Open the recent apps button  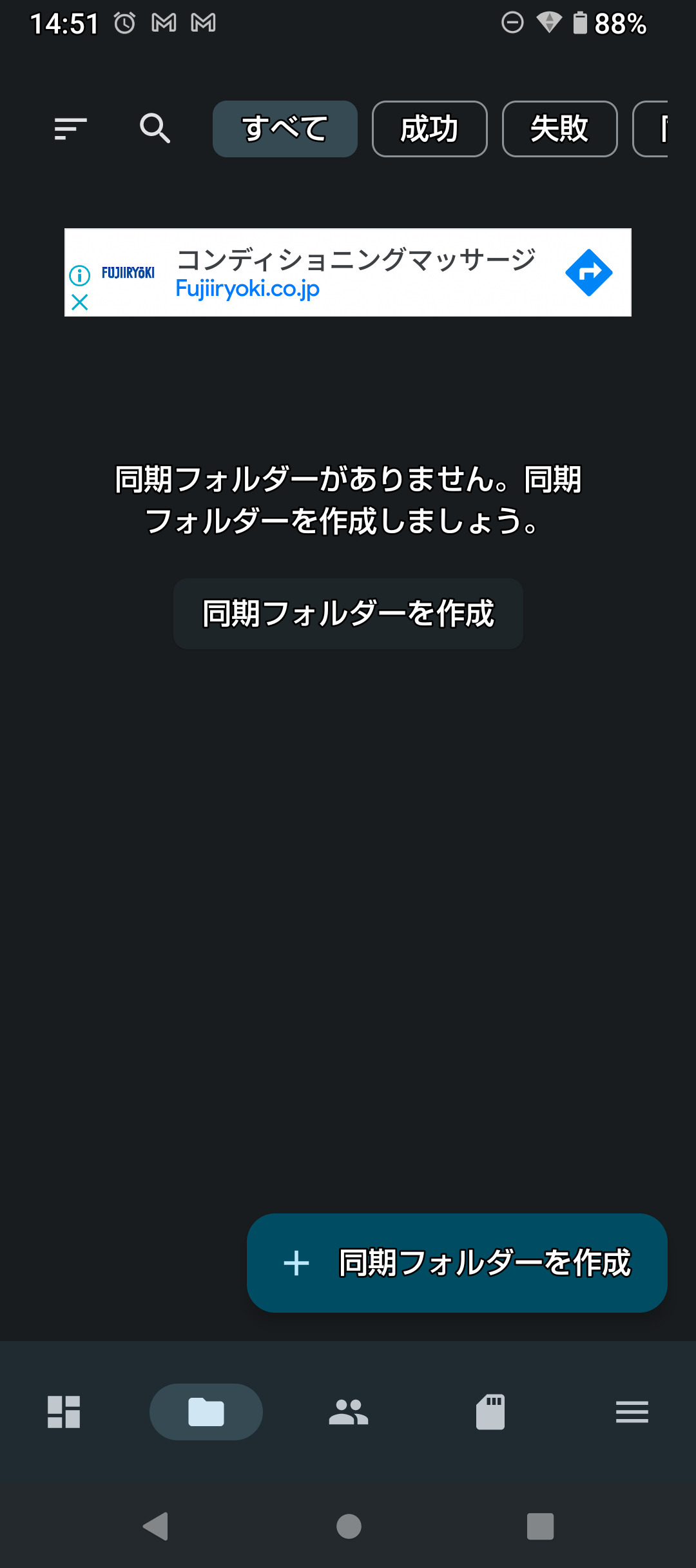click(540, 1526)
